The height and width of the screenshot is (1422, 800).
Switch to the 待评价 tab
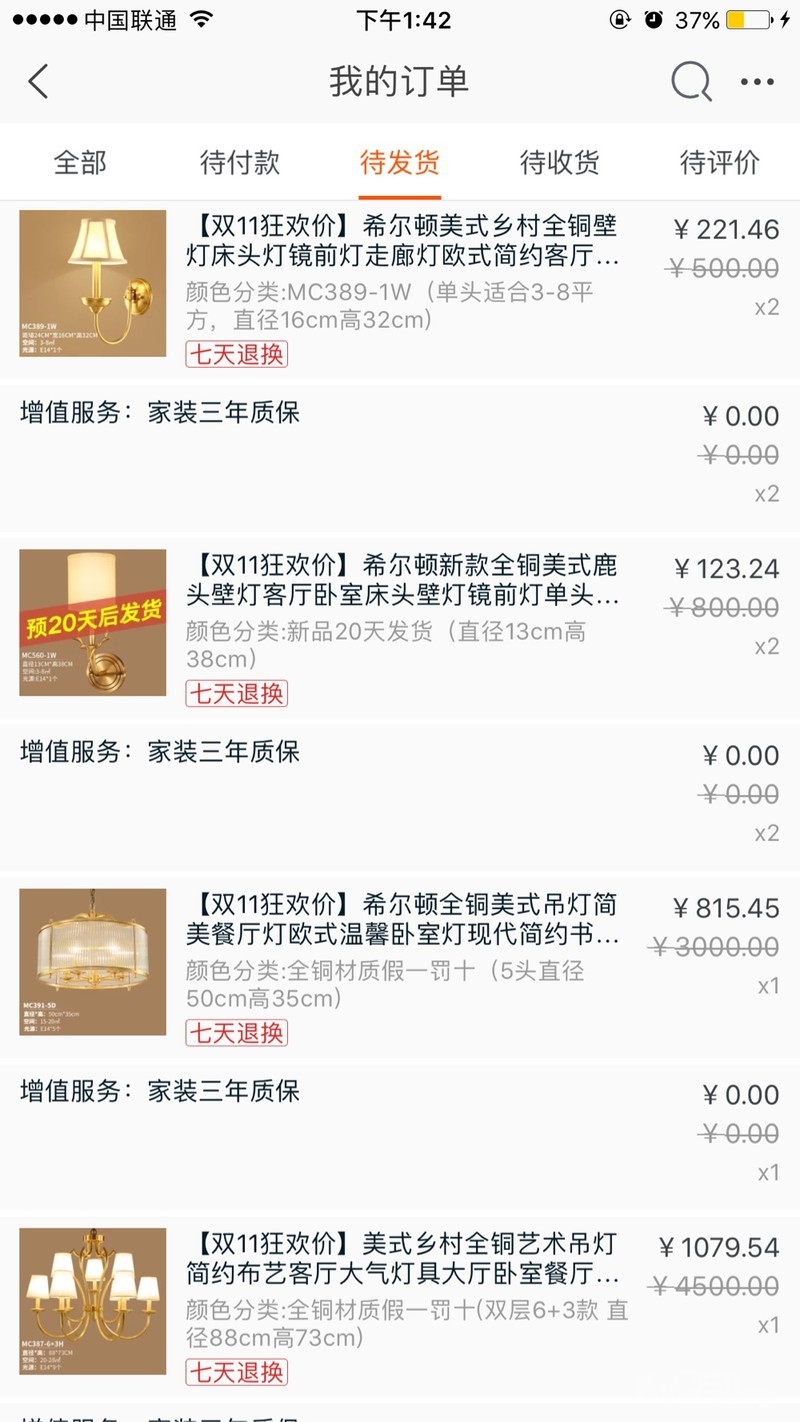(x=720, y=162)
